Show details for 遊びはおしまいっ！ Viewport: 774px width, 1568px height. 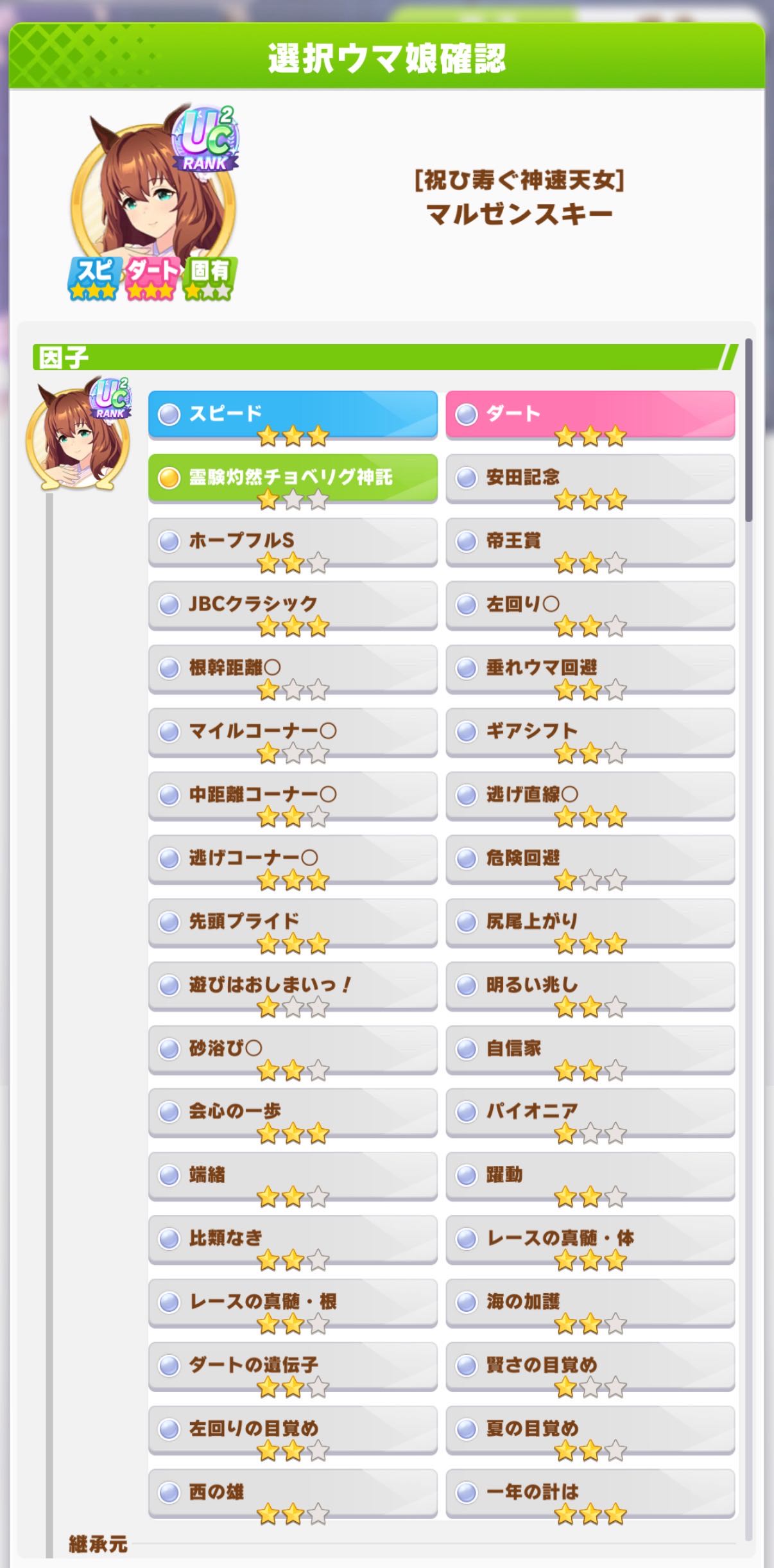pos(292,985)
